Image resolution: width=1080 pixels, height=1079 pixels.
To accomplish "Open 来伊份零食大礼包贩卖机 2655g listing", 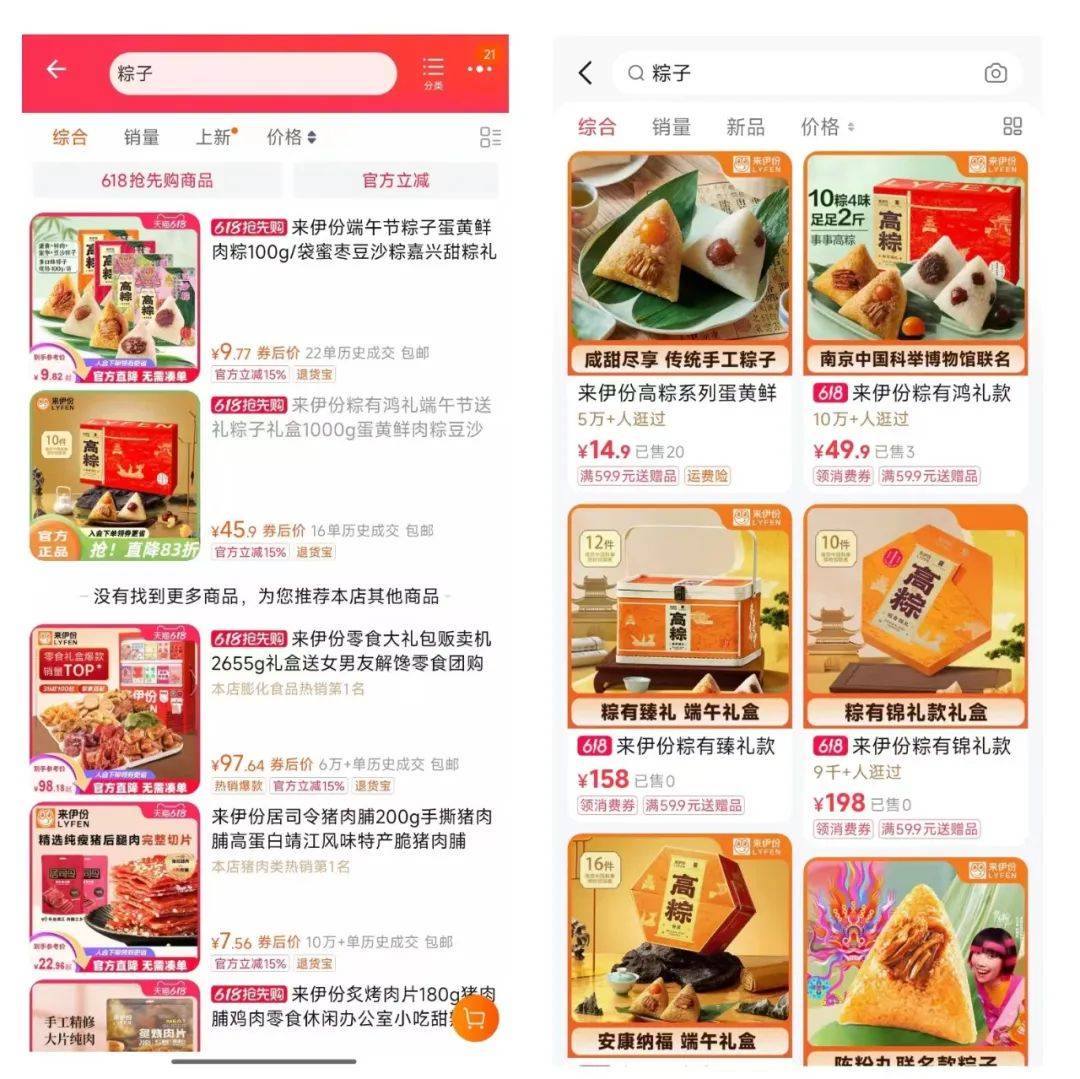I will point(350,651).
